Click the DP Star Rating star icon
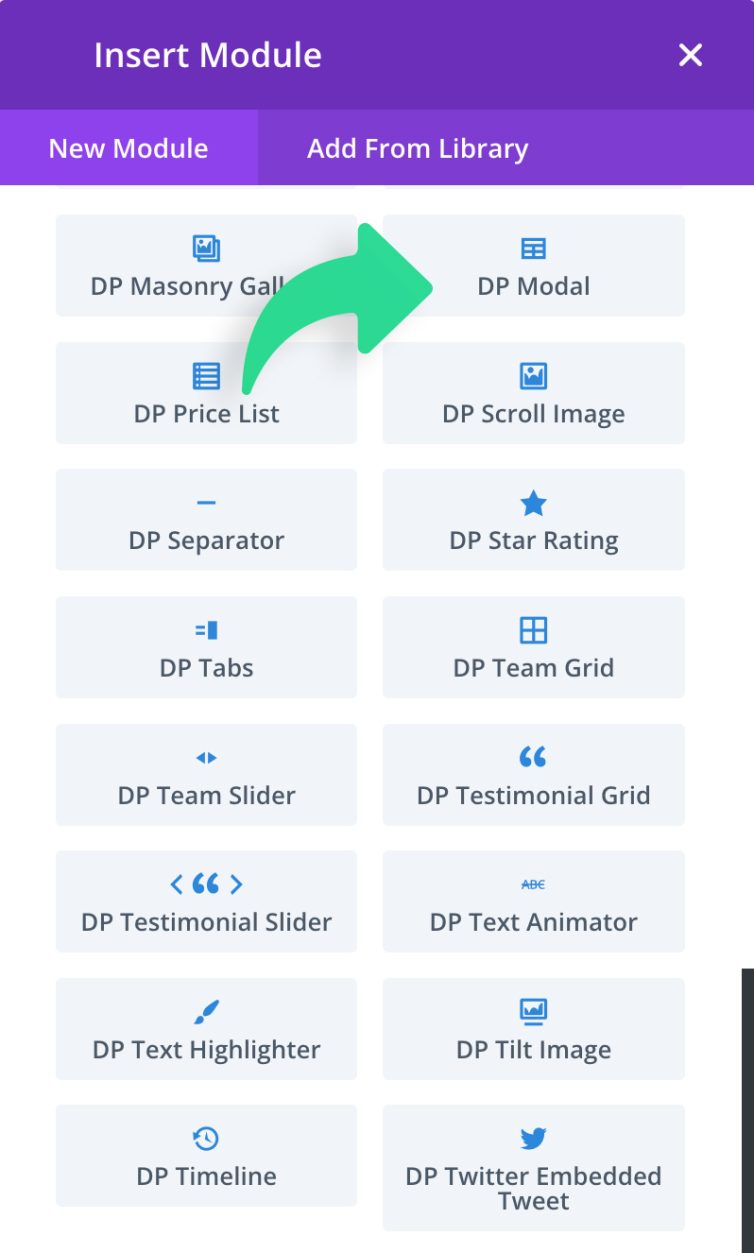The height and width of the screenshot is (1253, 754). click(x=533, y=503)
